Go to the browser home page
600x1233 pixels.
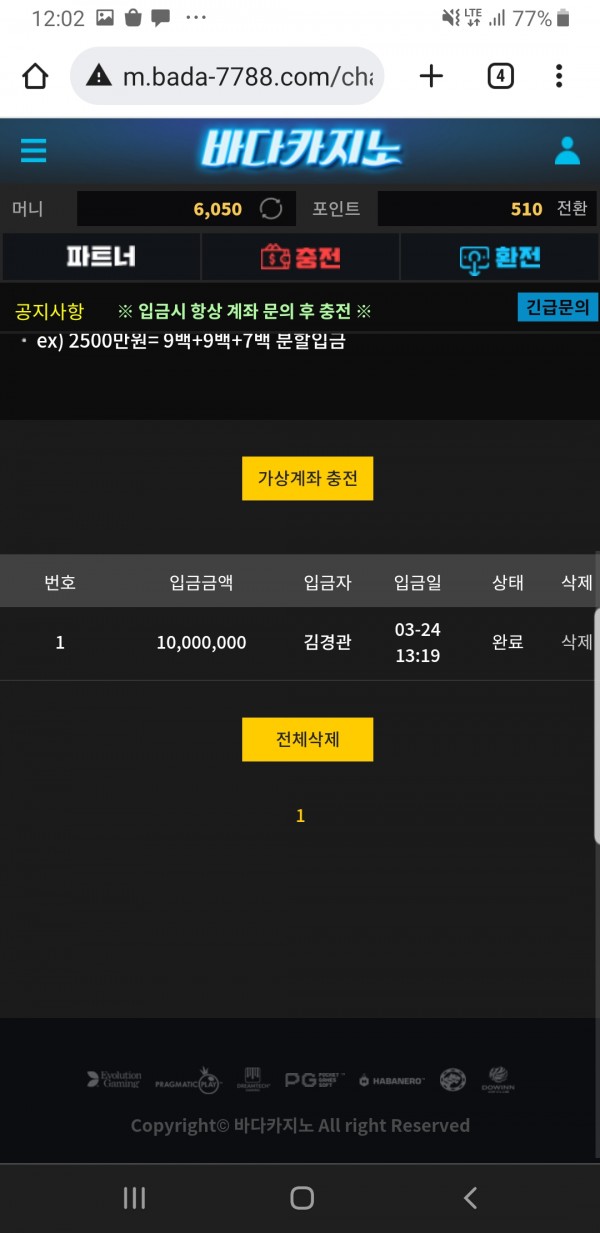tap(35, 76)
